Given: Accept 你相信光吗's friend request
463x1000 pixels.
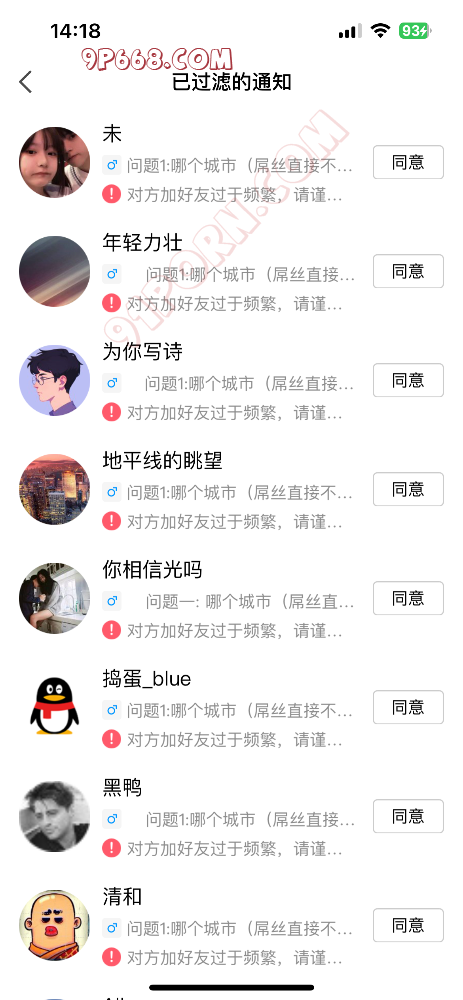Looking at the screenshot, I should pyautogui.click(x=408, y=598).
